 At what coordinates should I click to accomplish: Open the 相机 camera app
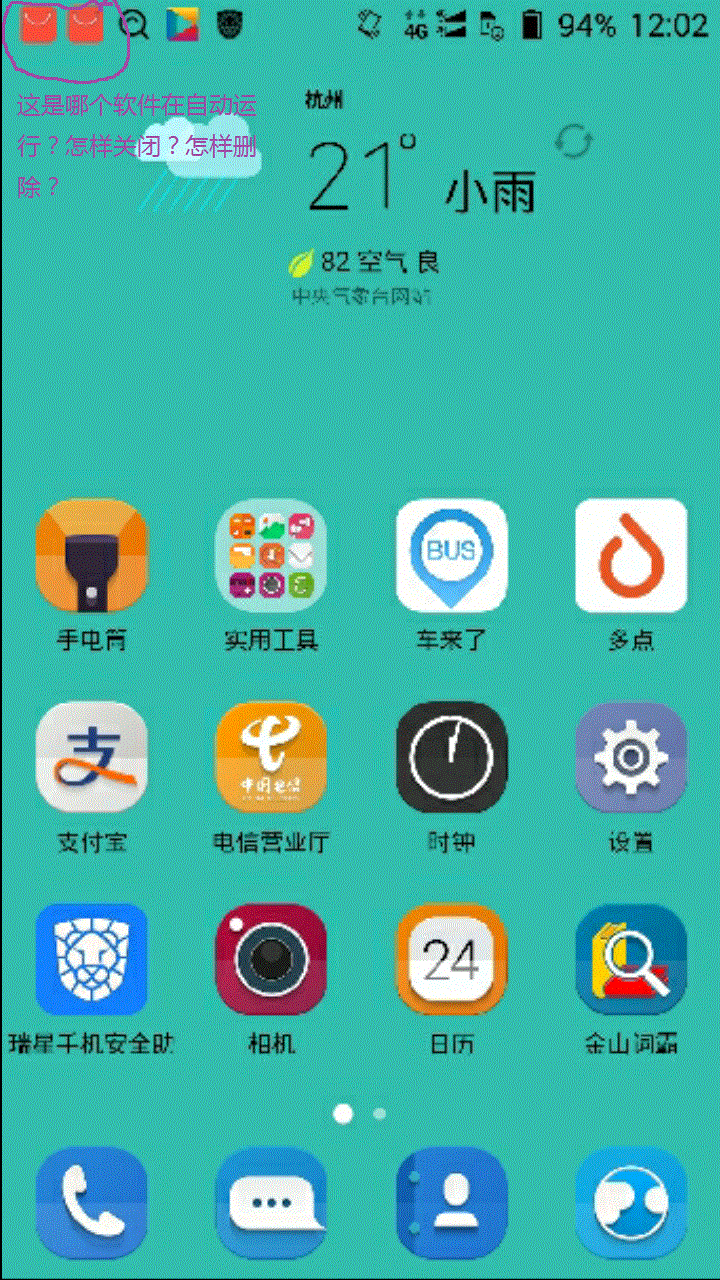coord(271,959)
